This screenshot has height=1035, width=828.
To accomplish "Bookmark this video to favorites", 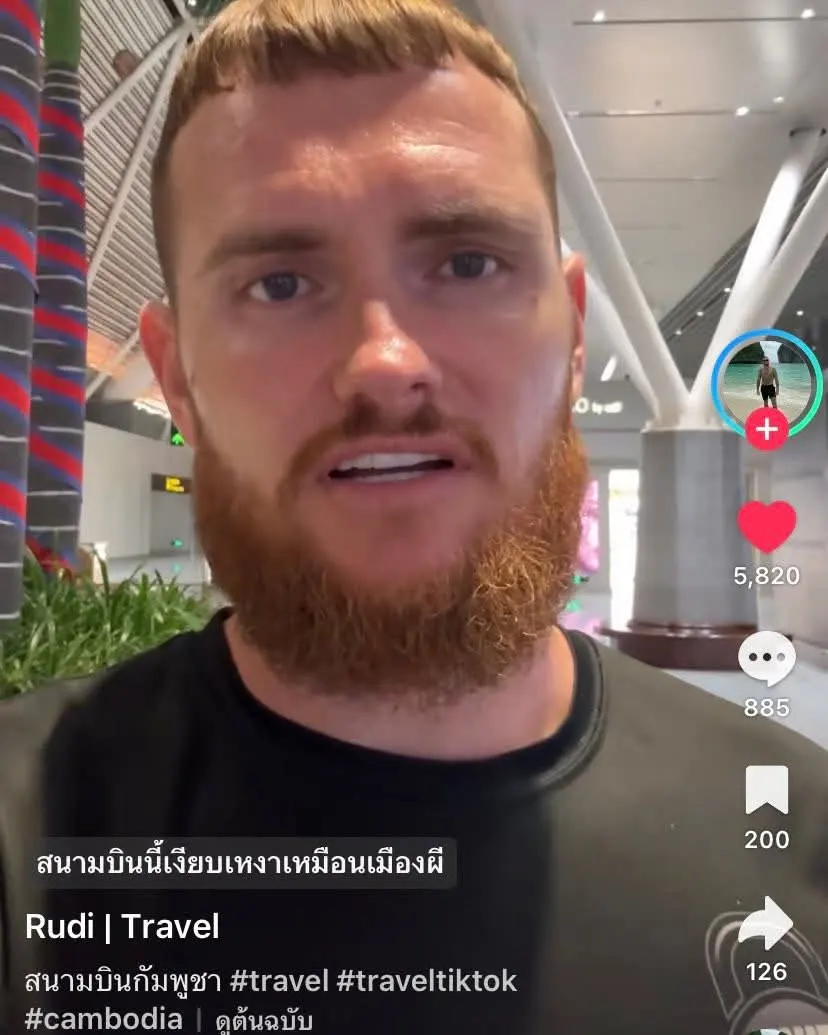I will click(767, 790).
